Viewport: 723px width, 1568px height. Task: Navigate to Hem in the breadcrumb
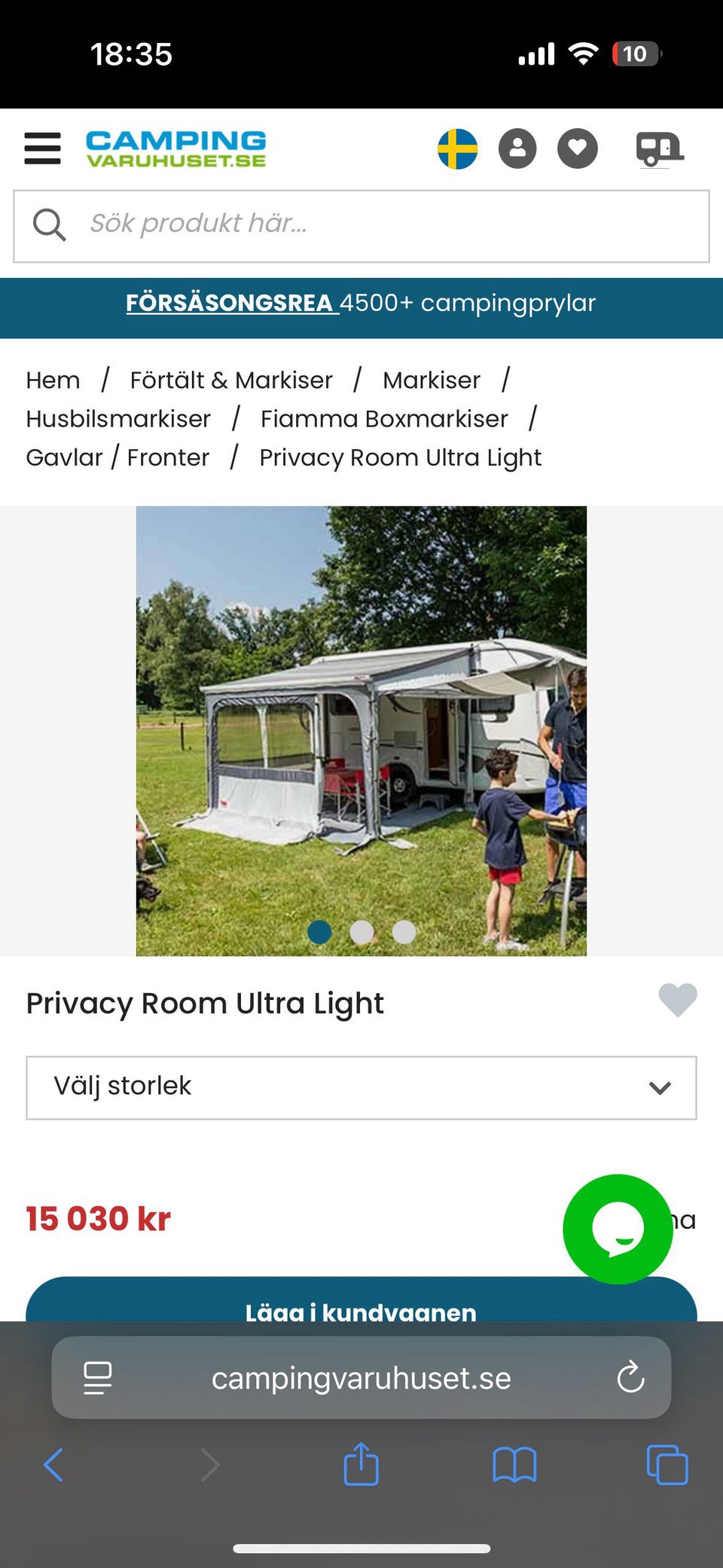click(x=53, y=380)
